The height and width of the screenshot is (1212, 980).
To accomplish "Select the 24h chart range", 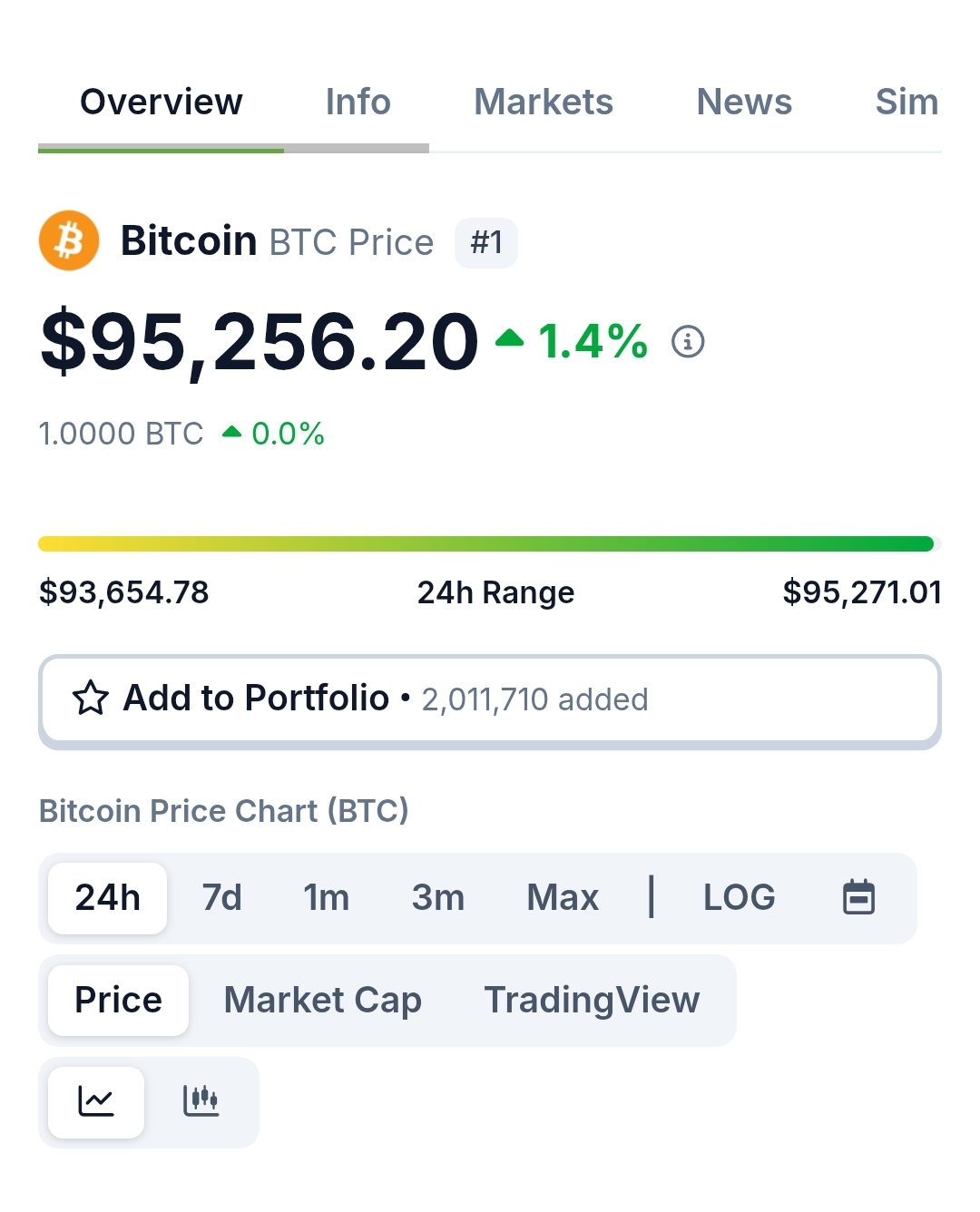I will coord(107,898).
